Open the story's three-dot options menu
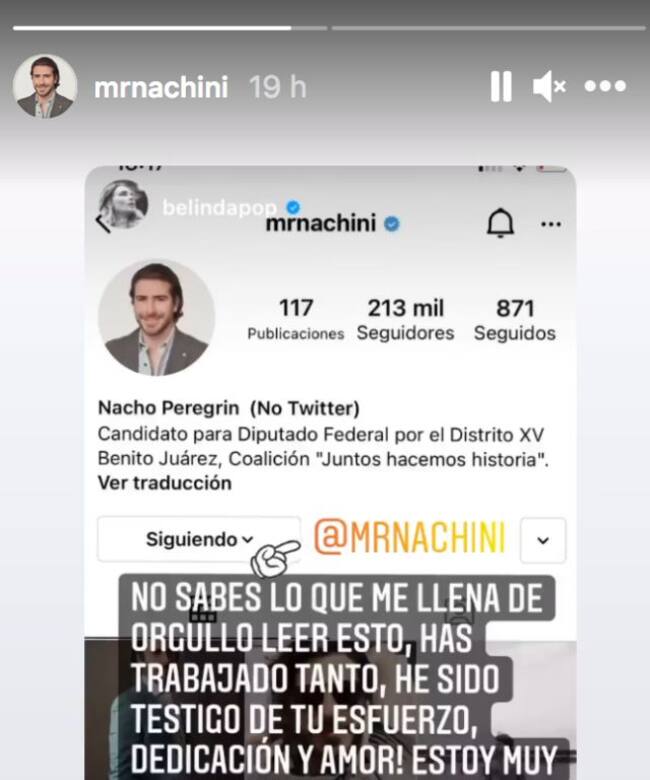The width and height of the screenshot is (650, 780). [x=605, y=87]
